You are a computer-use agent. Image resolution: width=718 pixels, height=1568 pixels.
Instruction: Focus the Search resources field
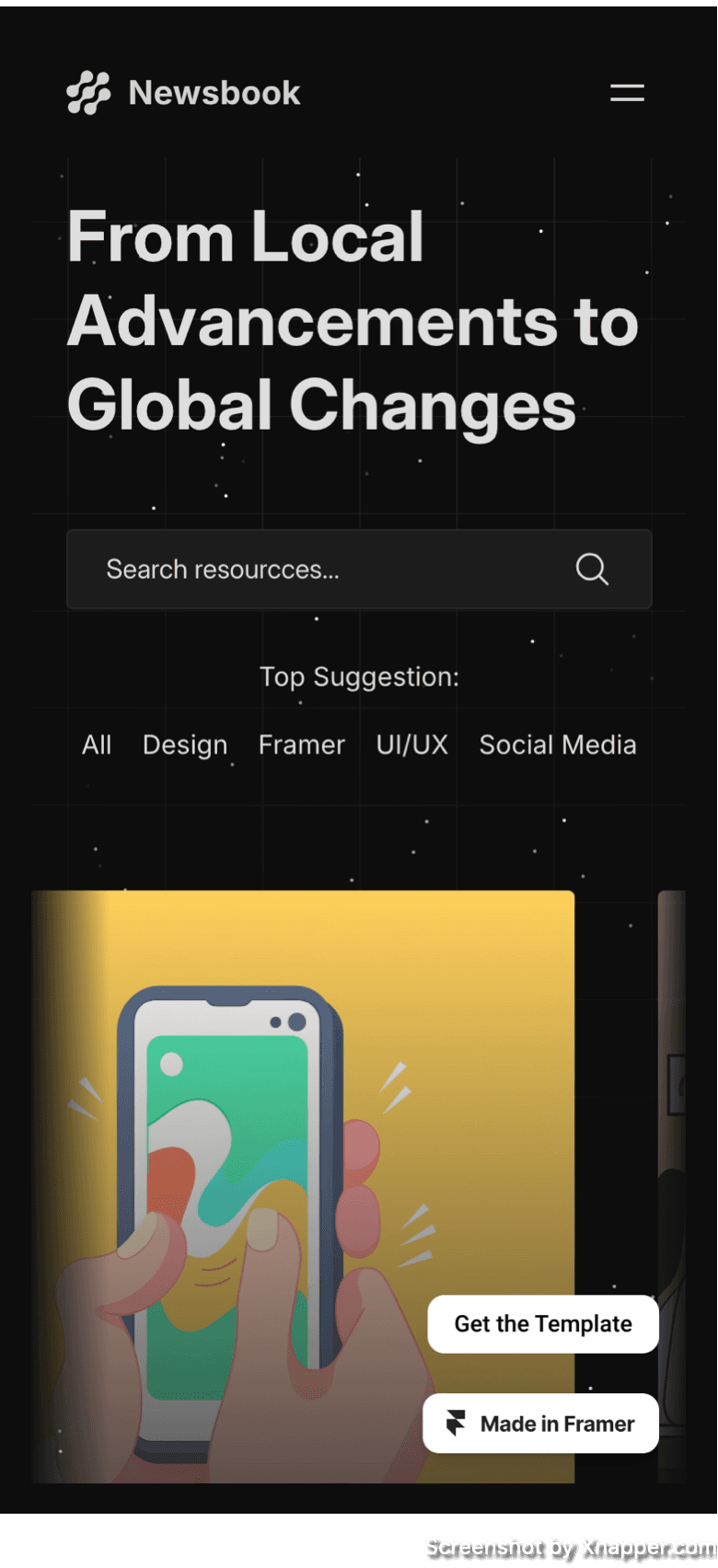(359, 569)
